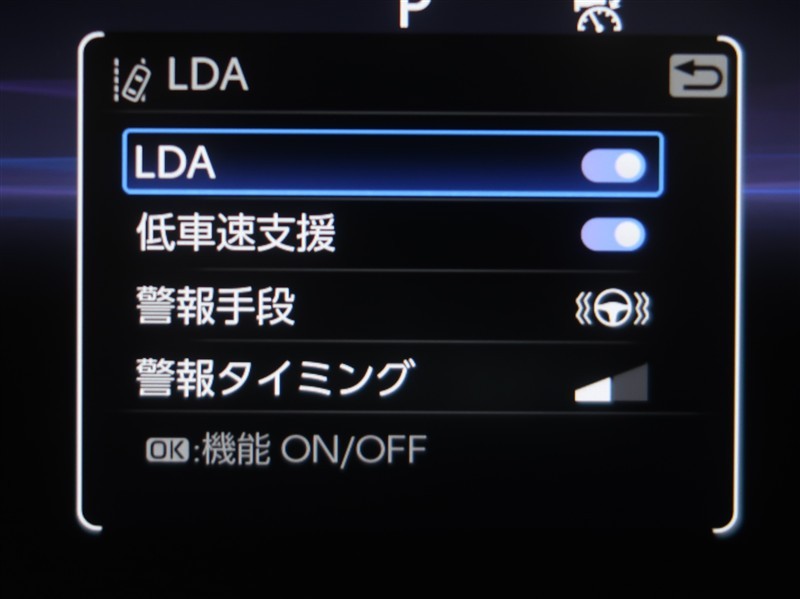This screenshot has width=800, height=599.
Task: Disable the 低車速支援 switch
Action: [x=613, y=235]
